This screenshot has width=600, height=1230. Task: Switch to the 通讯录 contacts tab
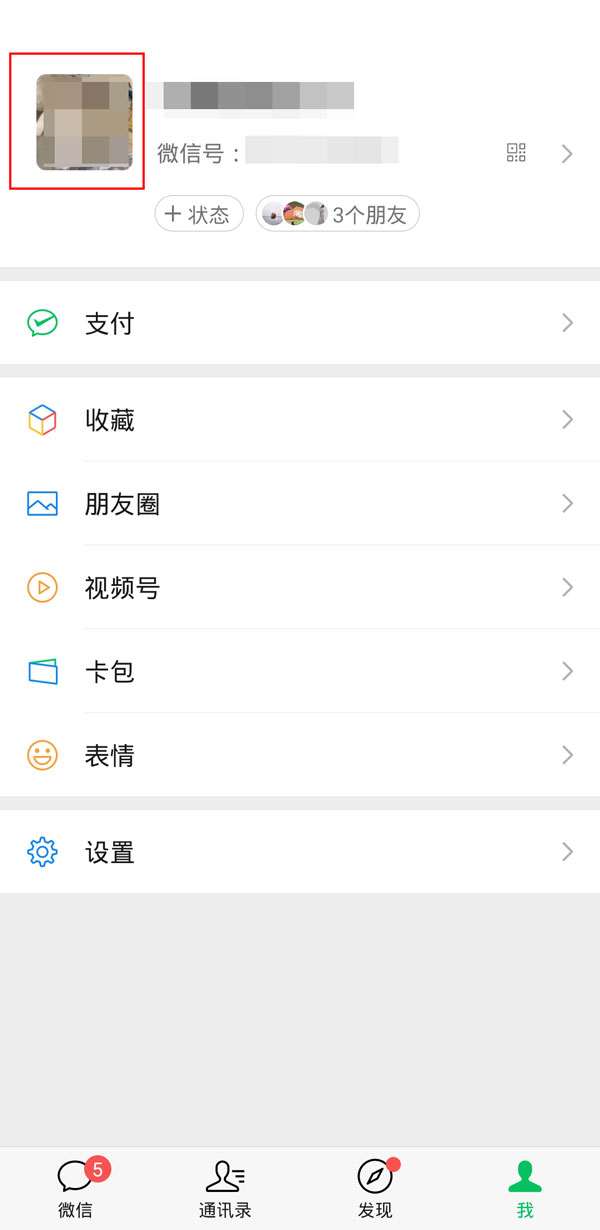pos(225,1188)
